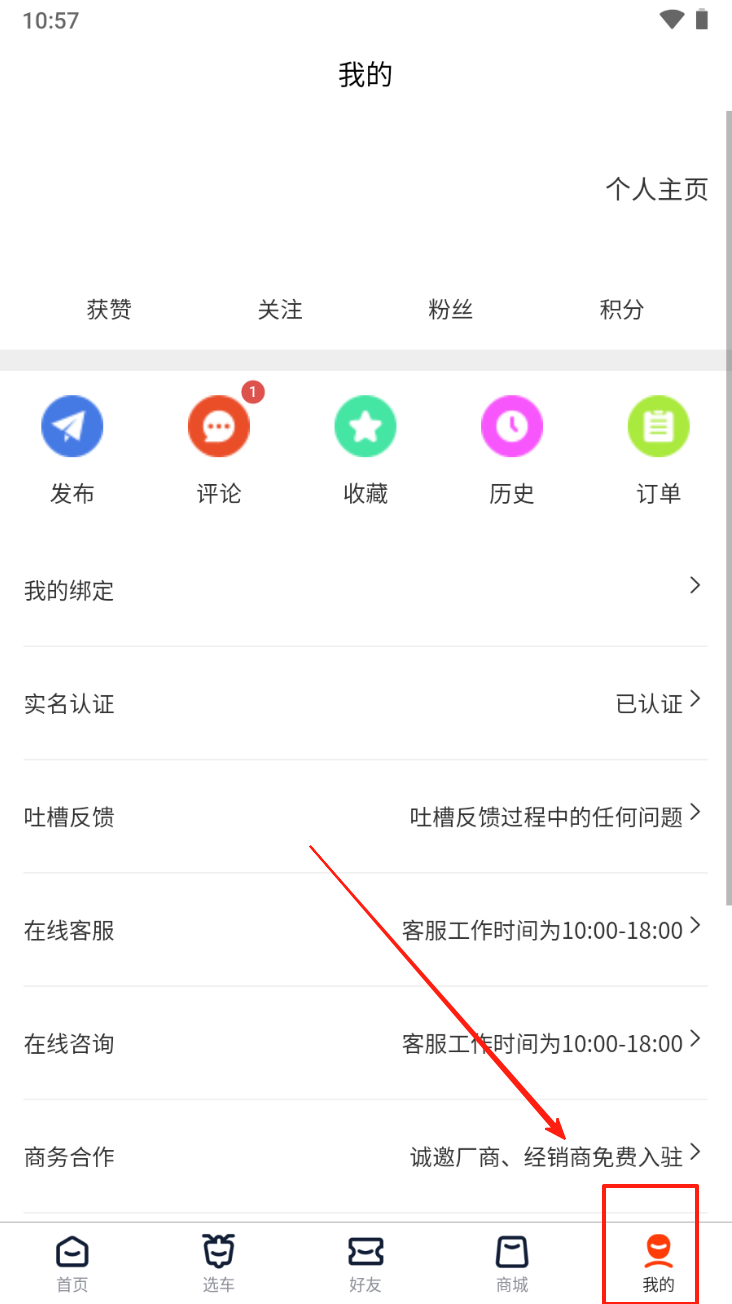The height and width of the screenshot is (1304, 732).
Task: Open 在线客服 customer service
Action: point(365,930)
